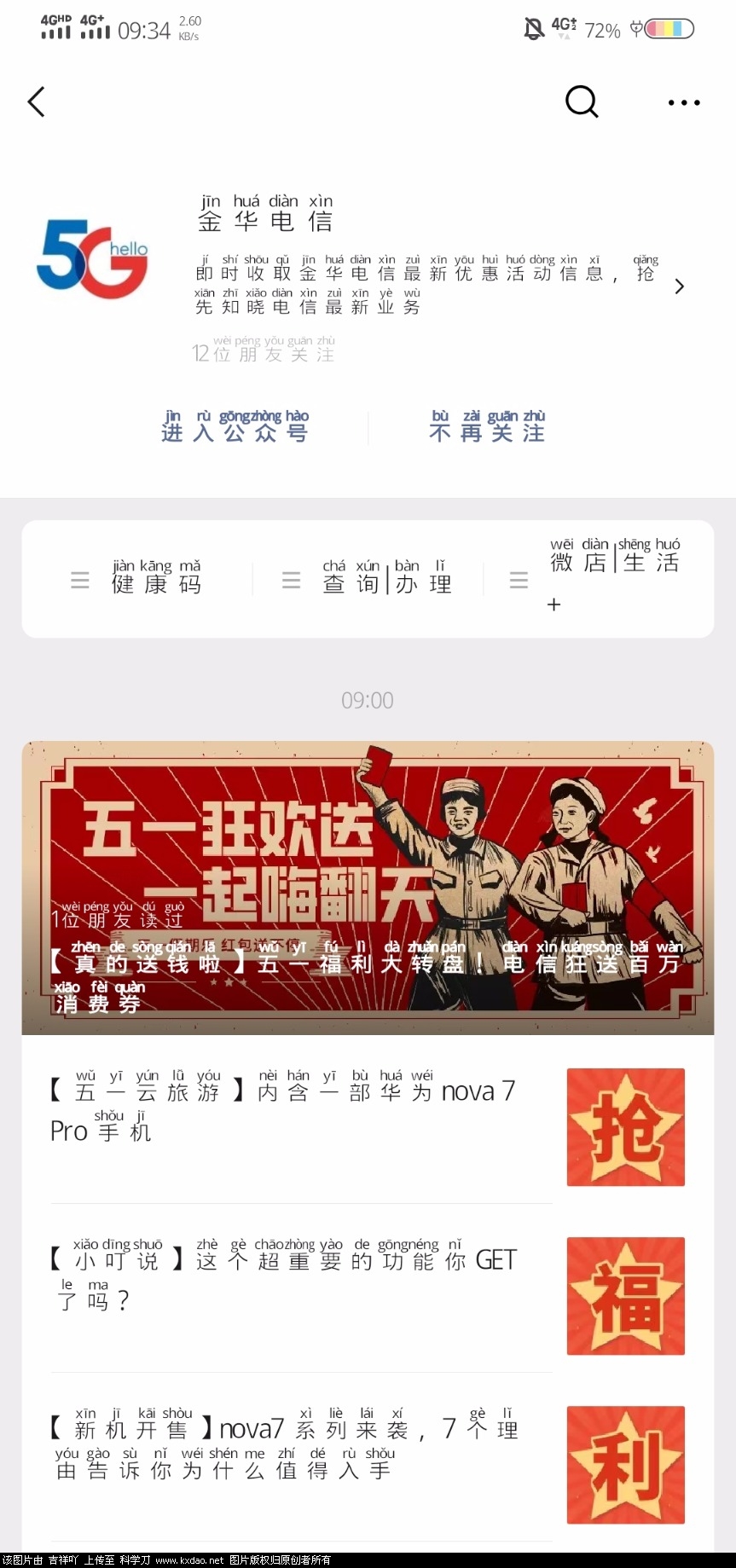Viewport: 736px width, 1568px height.
Task: Expand the 金华电信 account description chevron
Action: 679,286
